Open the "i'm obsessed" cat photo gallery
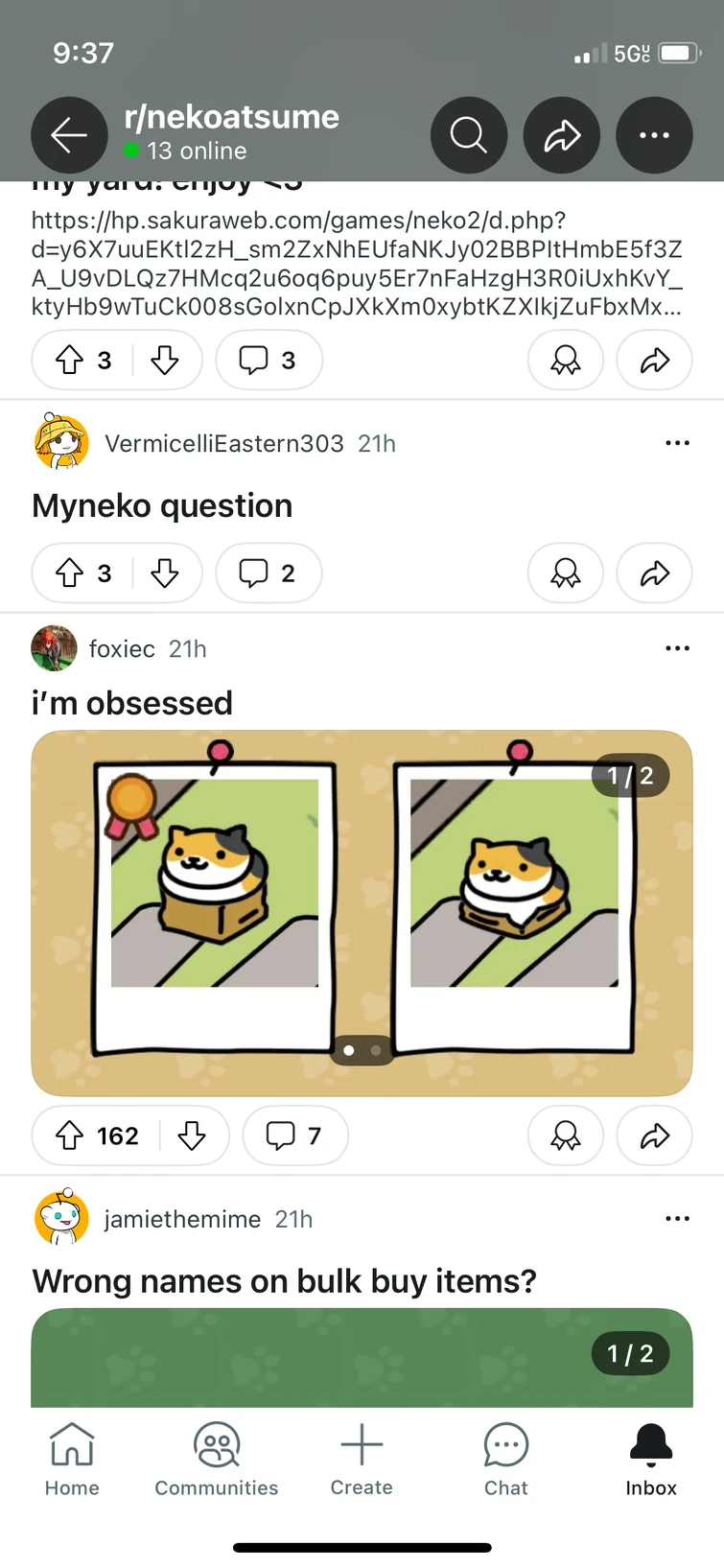 [362, 912]
